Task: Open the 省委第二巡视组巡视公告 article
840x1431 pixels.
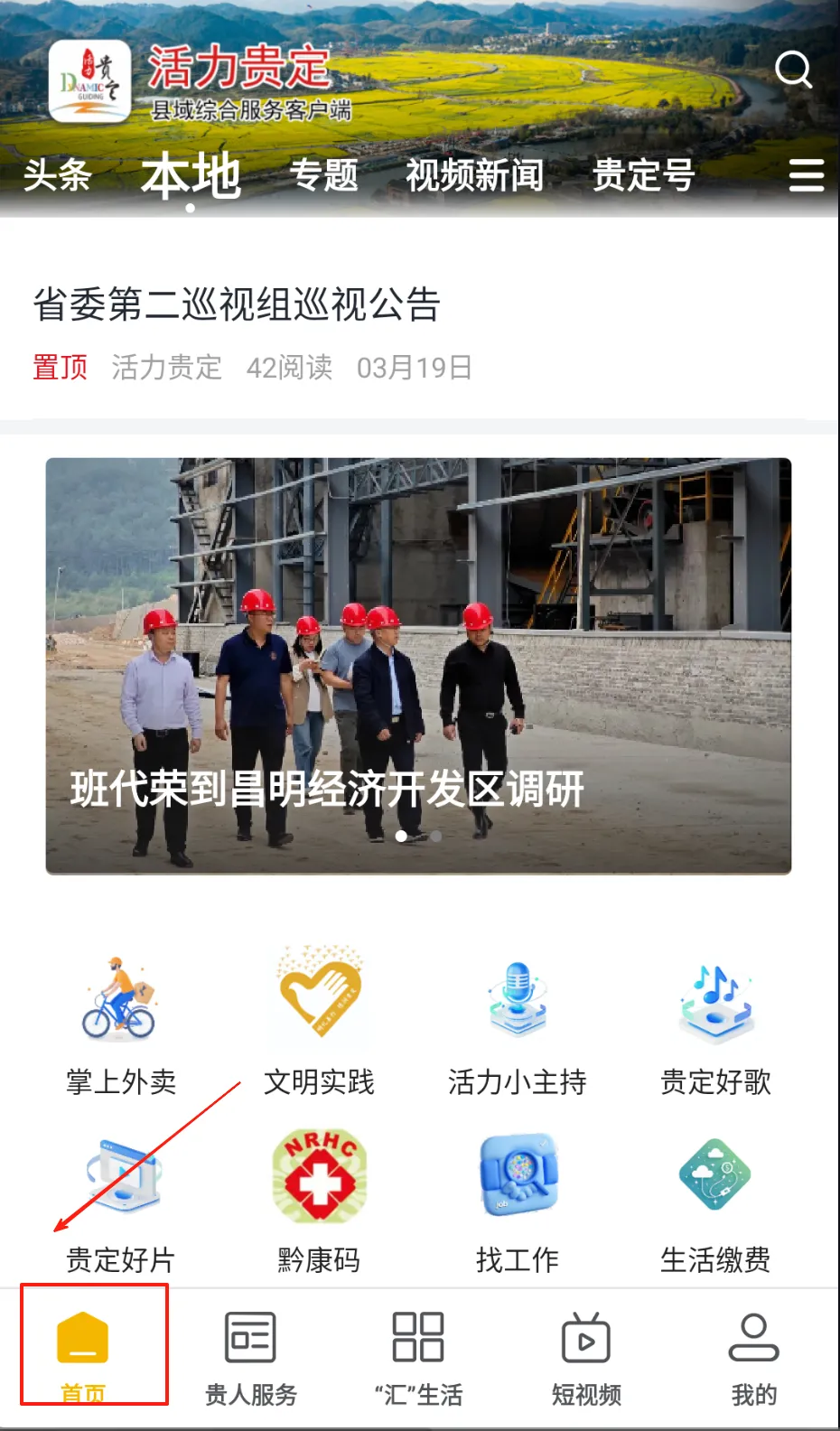Action: click(238, 307)
